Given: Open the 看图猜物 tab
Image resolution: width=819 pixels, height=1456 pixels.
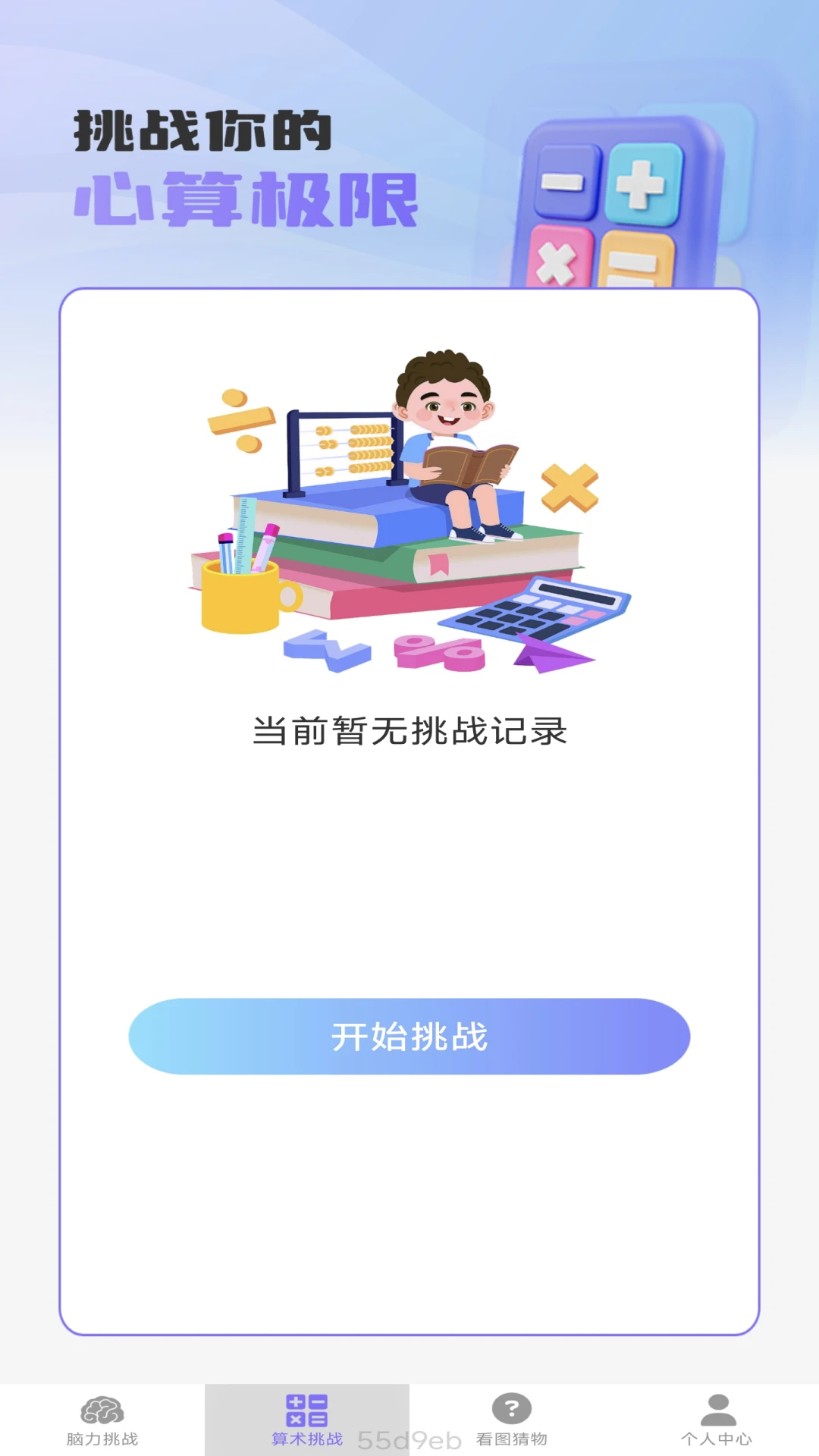Looking at the screenshot, I should pyautogui.click(x=512, y=1420).
